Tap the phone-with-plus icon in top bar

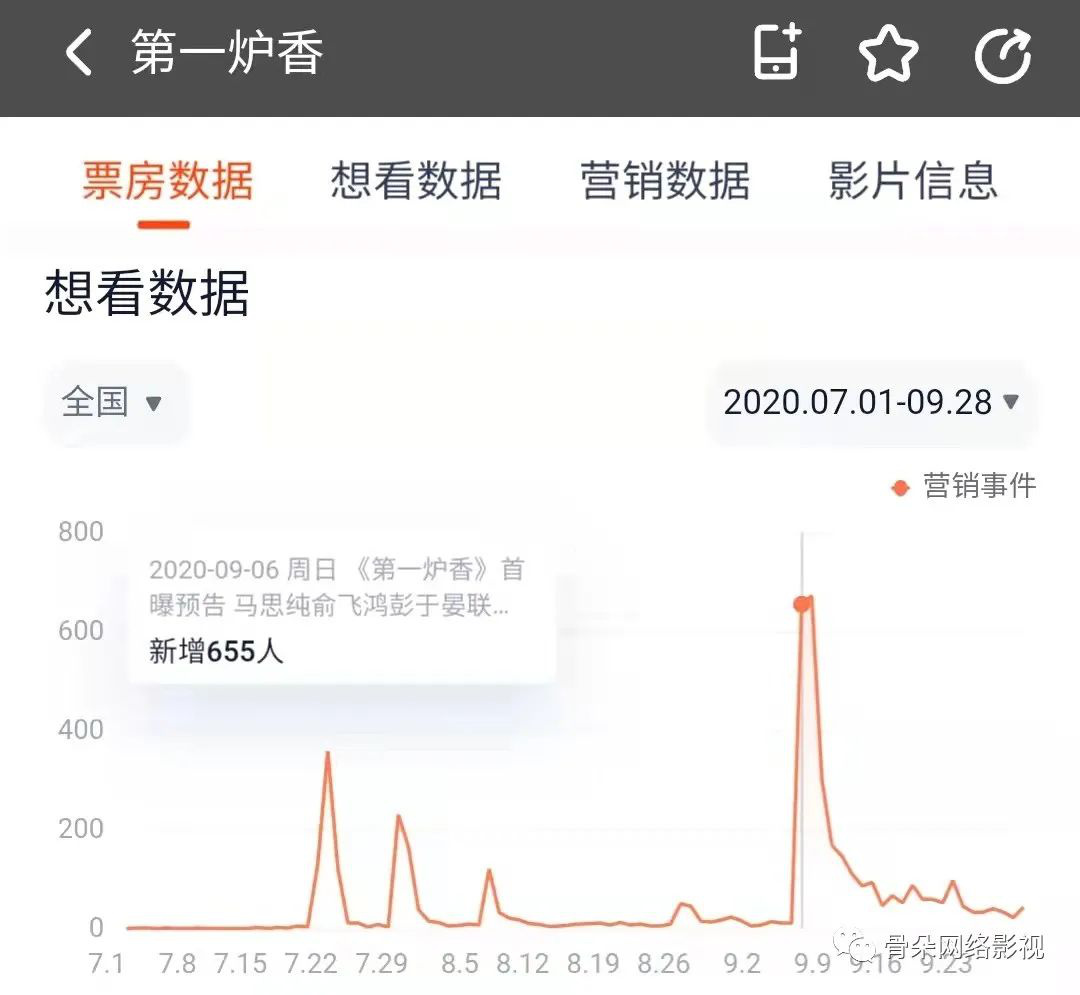tap(777, 52)
